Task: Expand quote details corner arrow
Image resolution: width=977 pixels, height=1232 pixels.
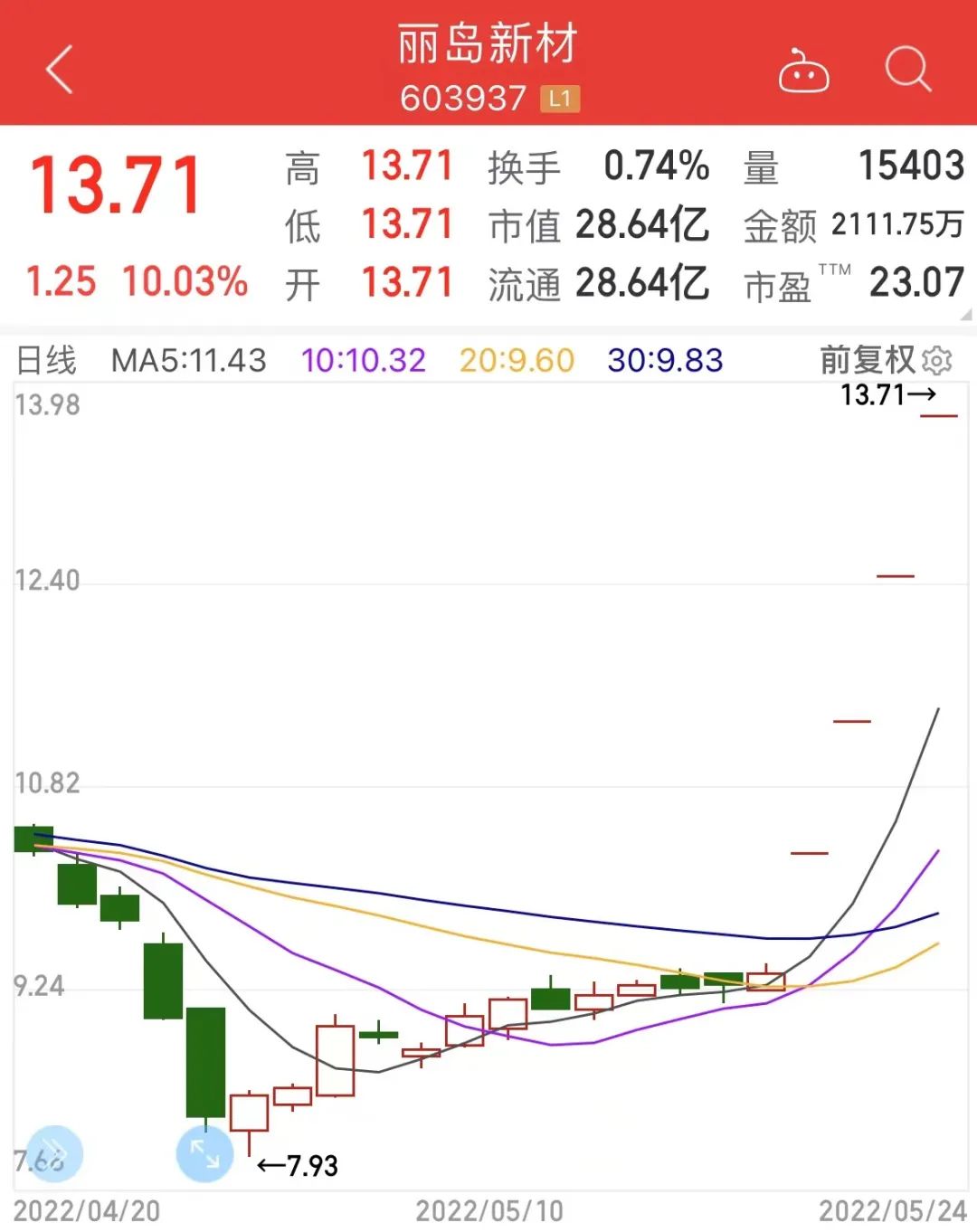Action: coord(965,314)
